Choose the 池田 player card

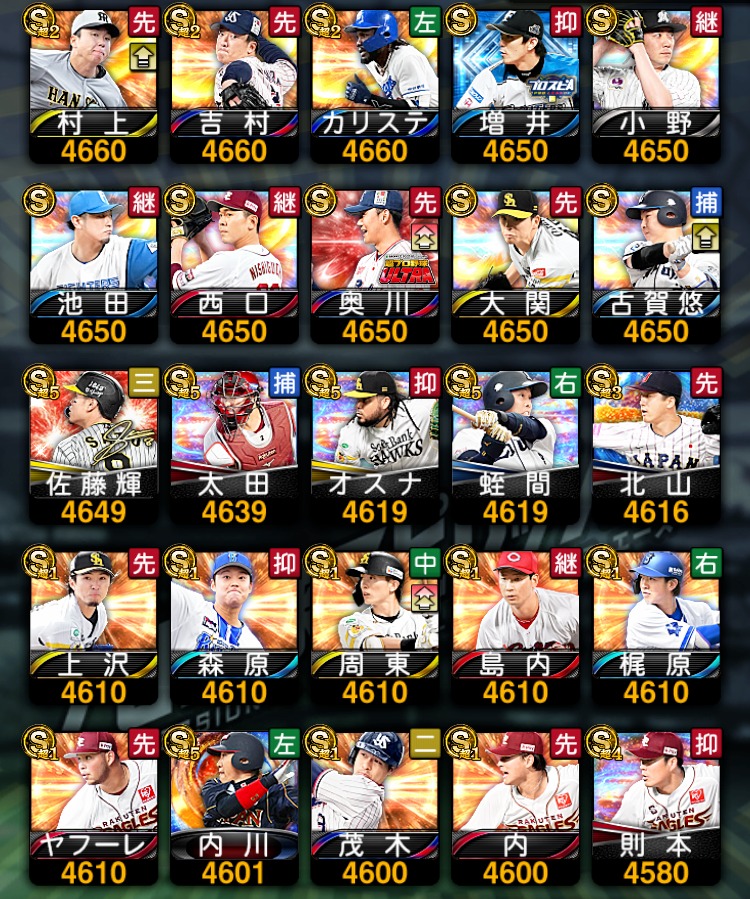tap(93, 265)
